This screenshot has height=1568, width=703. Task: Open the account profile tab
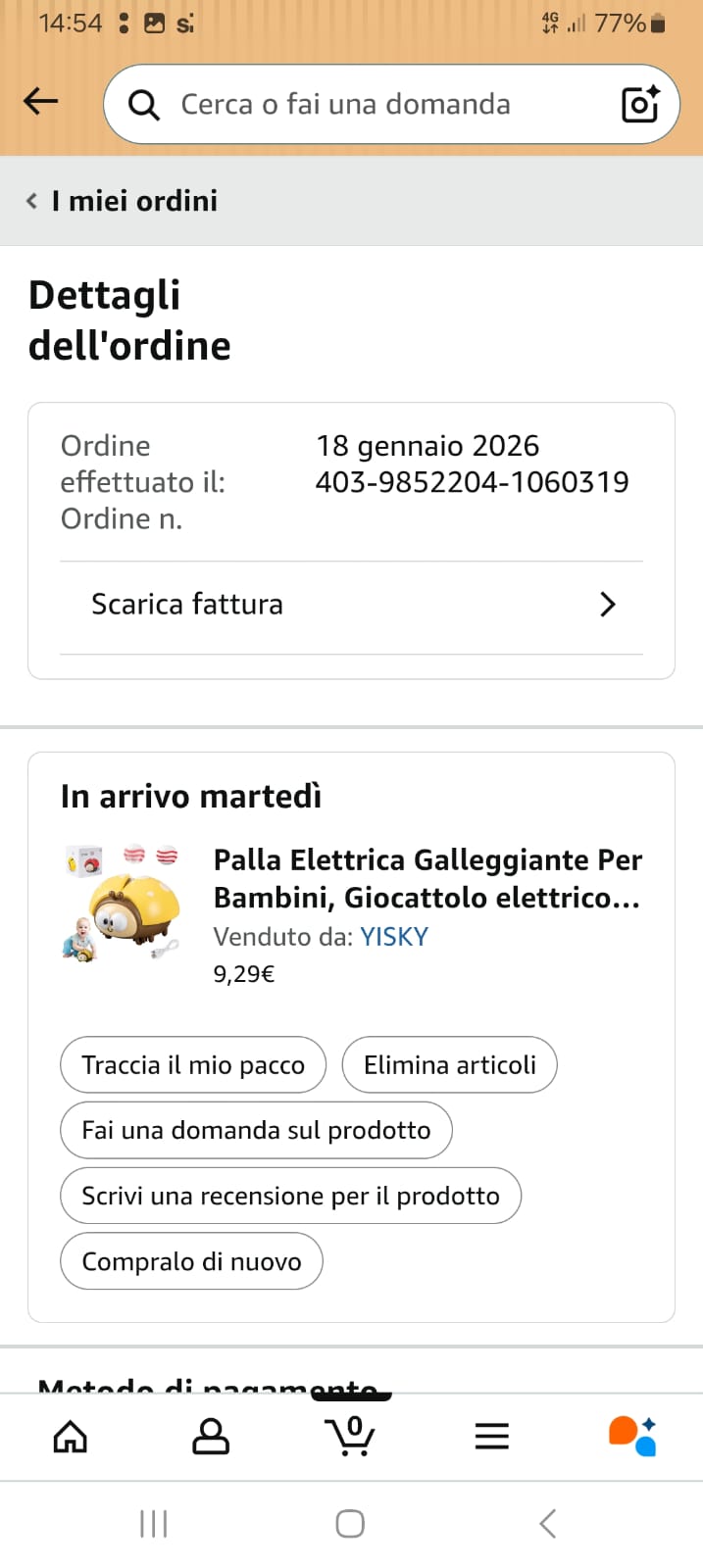[x=211, y=1437]
